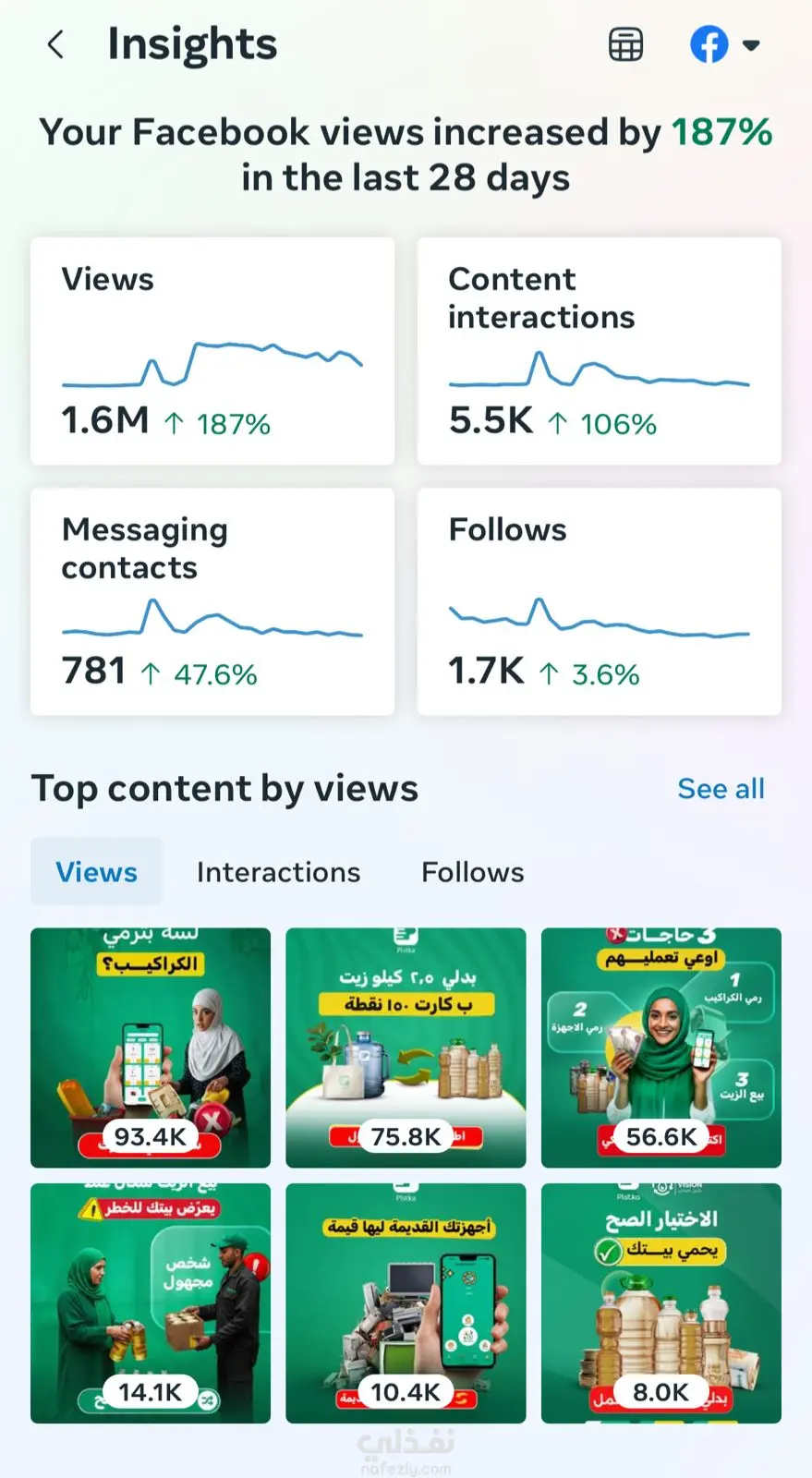
Task: Switch to the Follows tab
Action: [x=472, y=872]
